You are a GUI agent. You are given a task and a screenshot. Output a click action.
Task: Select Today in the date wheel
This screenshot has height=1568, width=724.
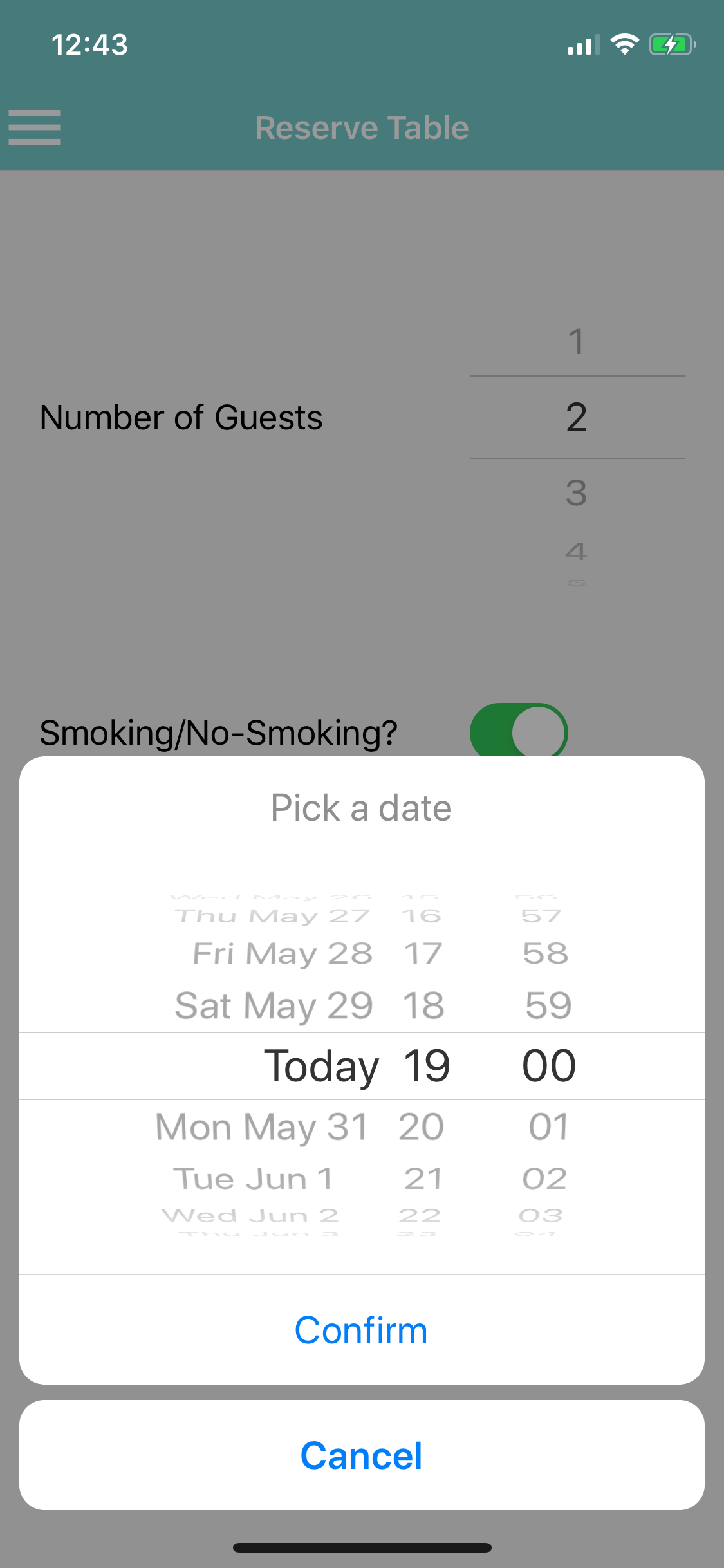click(322, 1065)
